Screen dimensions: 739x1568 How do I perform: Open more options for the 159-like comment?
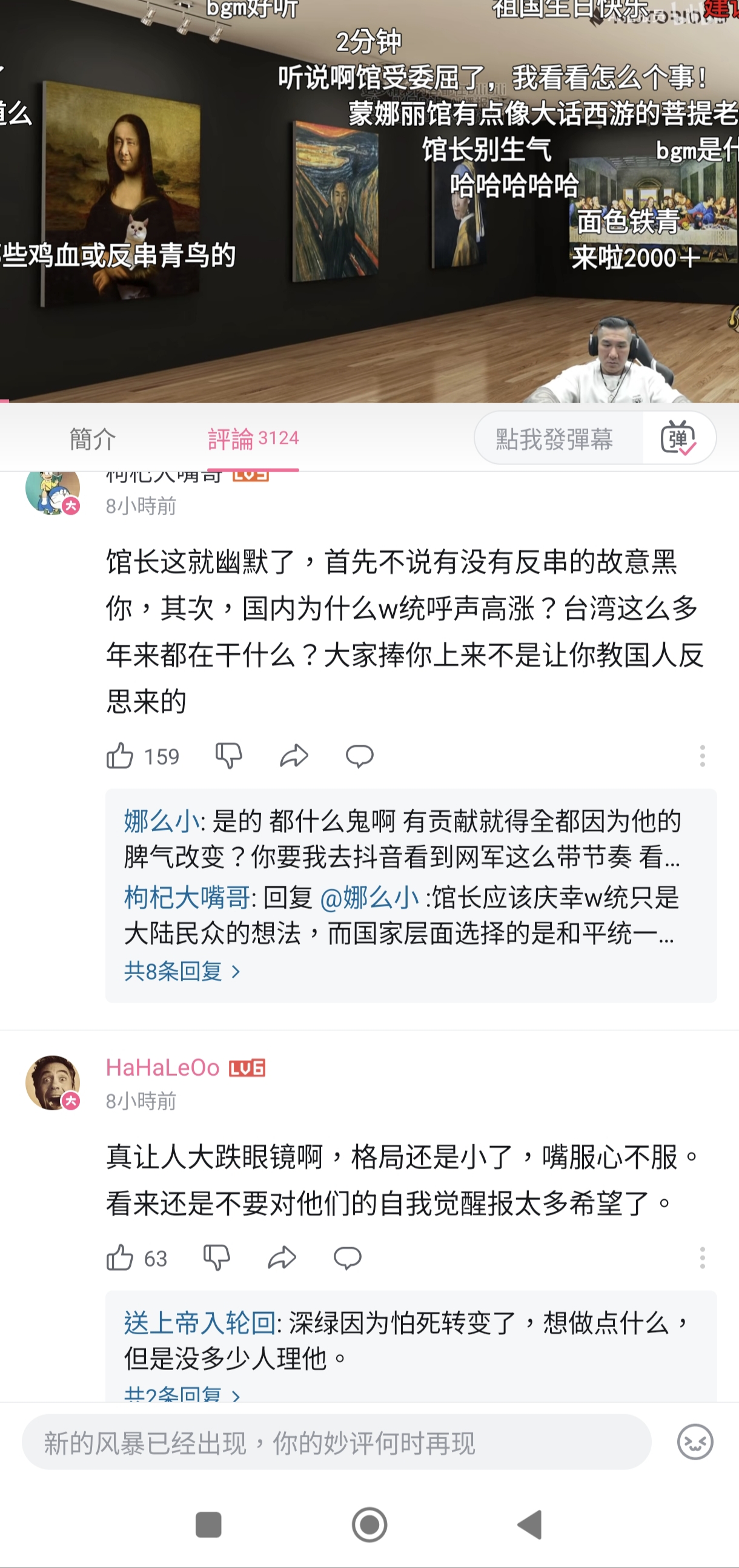(702, 756)
